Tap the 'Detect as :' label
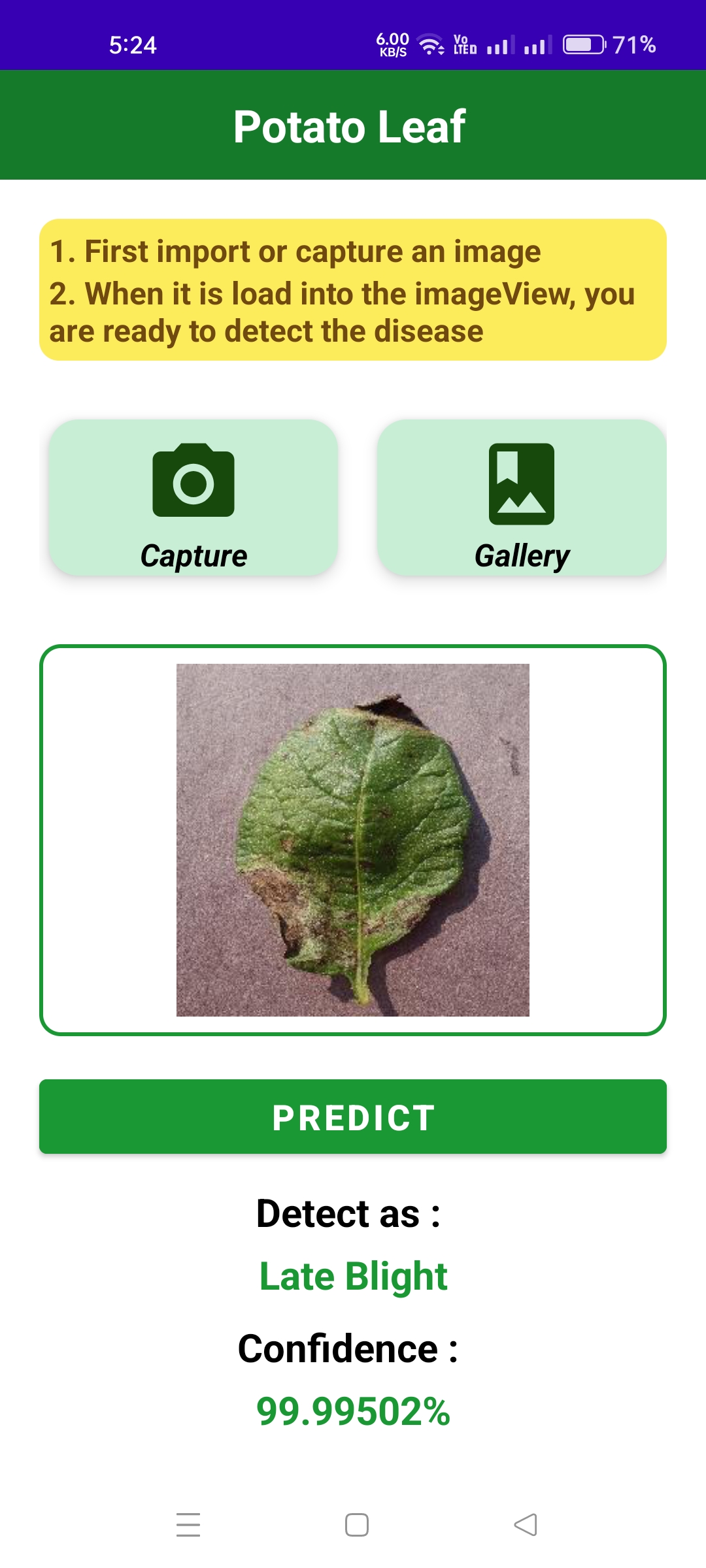The image size is (706, 1568). coord(353,1212)
